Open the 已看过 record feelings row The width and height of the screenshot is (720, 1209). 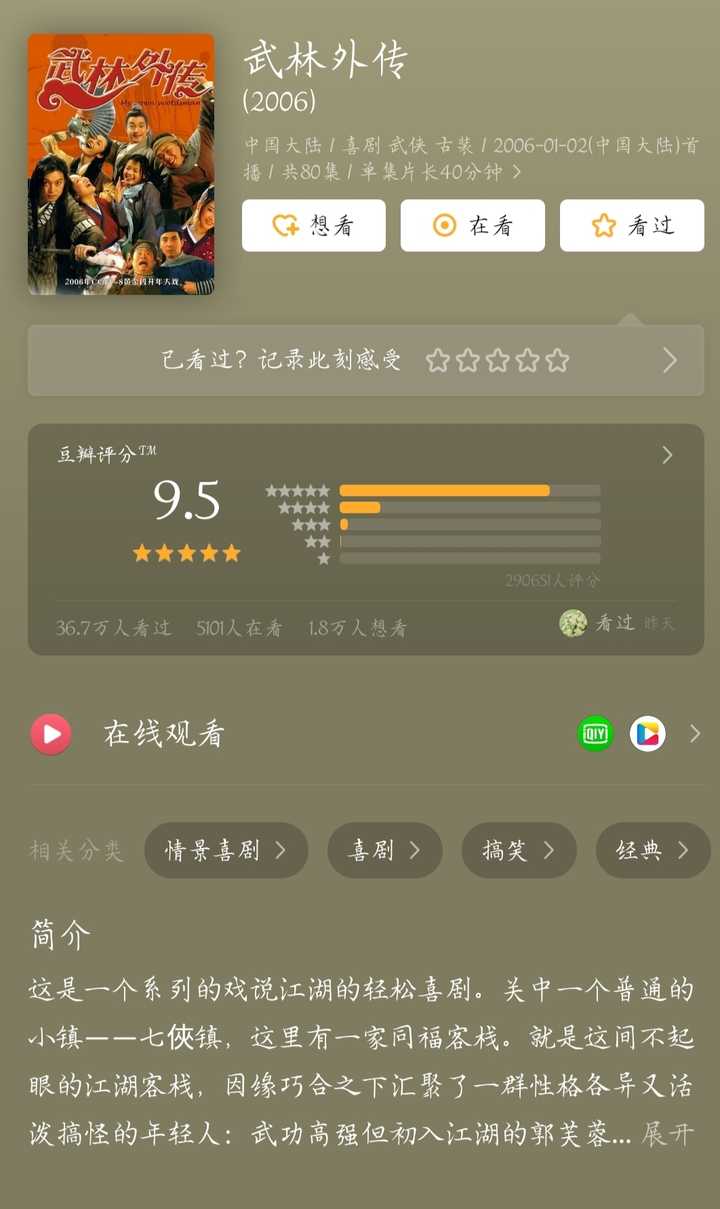[365, 360]
